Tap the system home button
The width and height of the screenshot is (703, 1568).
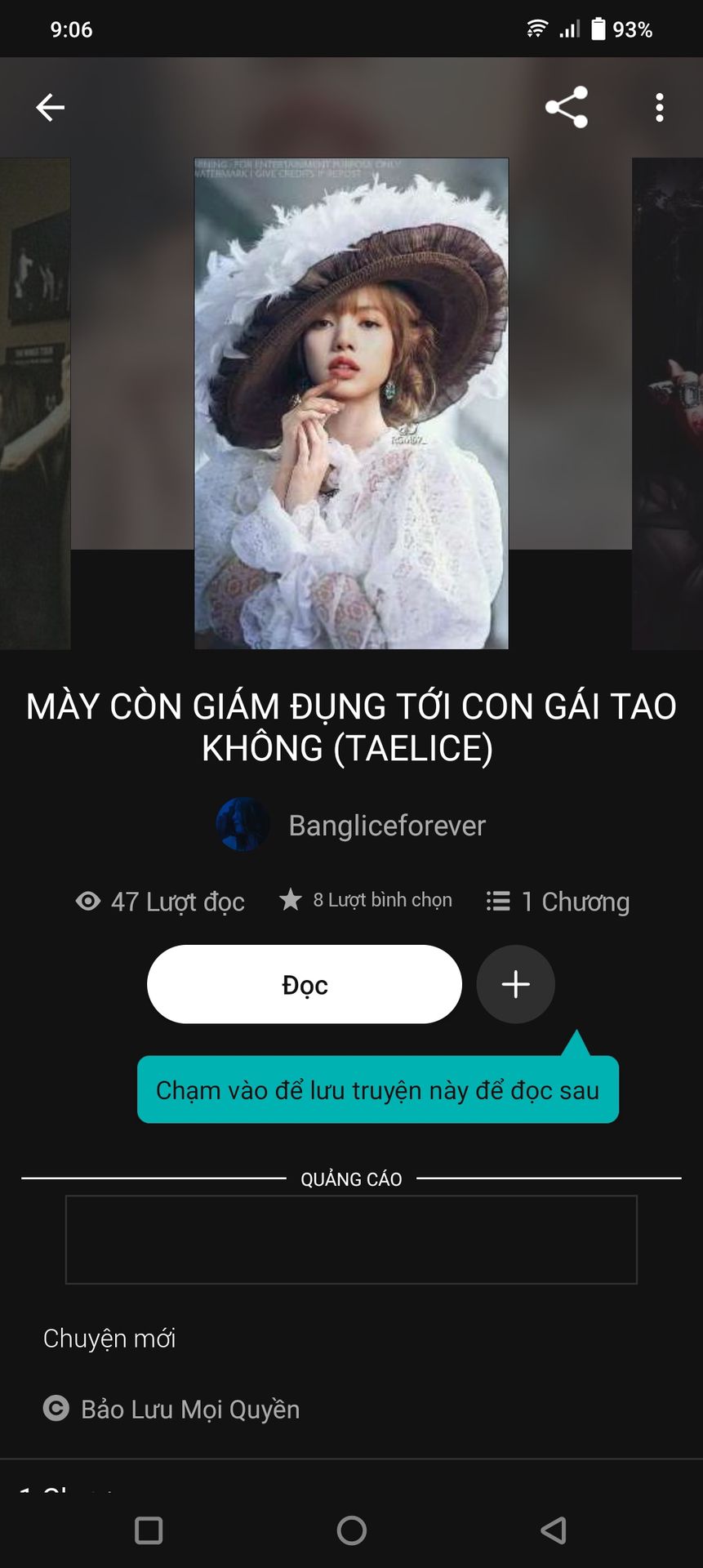[351, 1530]
